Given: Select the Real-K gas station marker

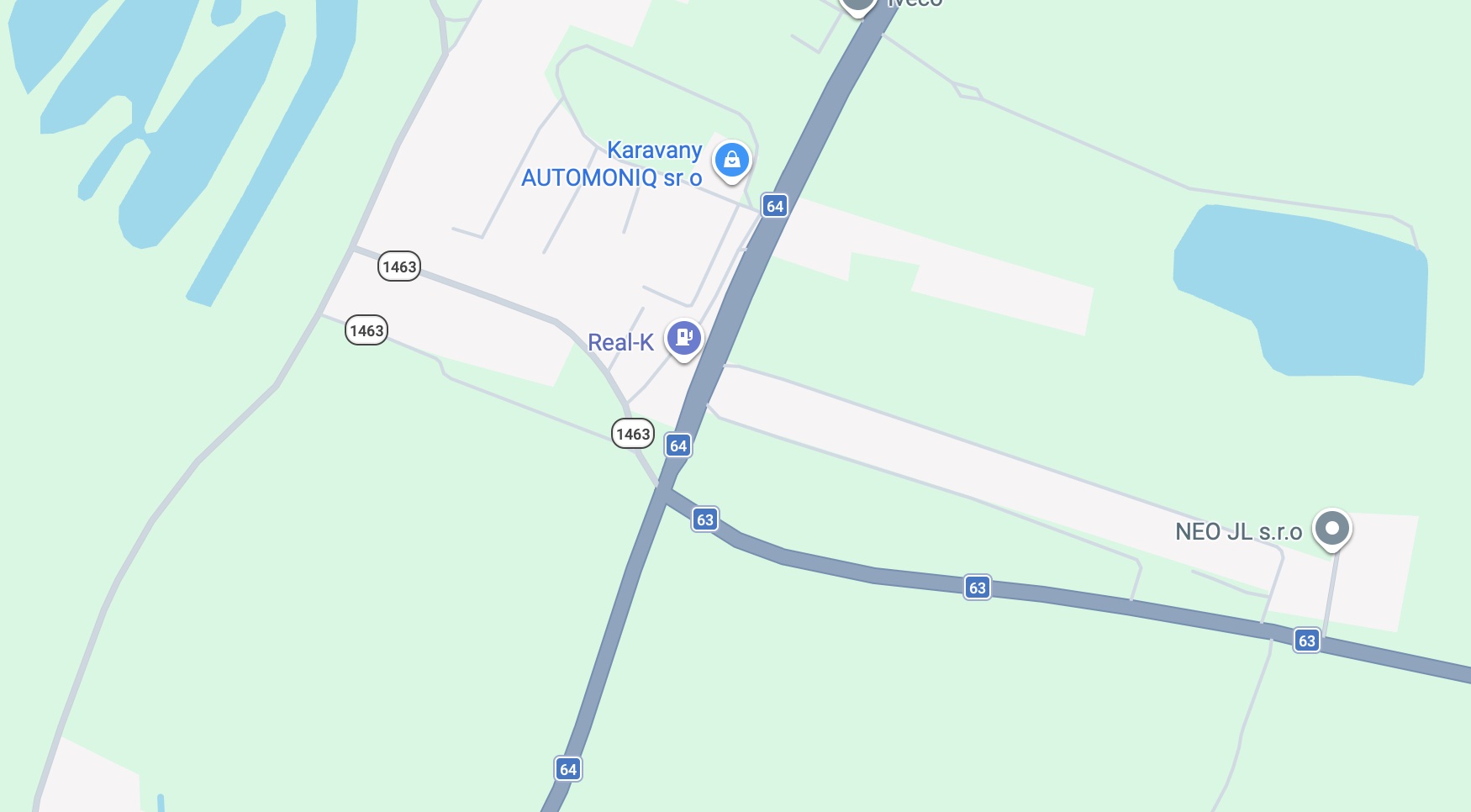Looking at the screenshot, I should click(683, 338).
